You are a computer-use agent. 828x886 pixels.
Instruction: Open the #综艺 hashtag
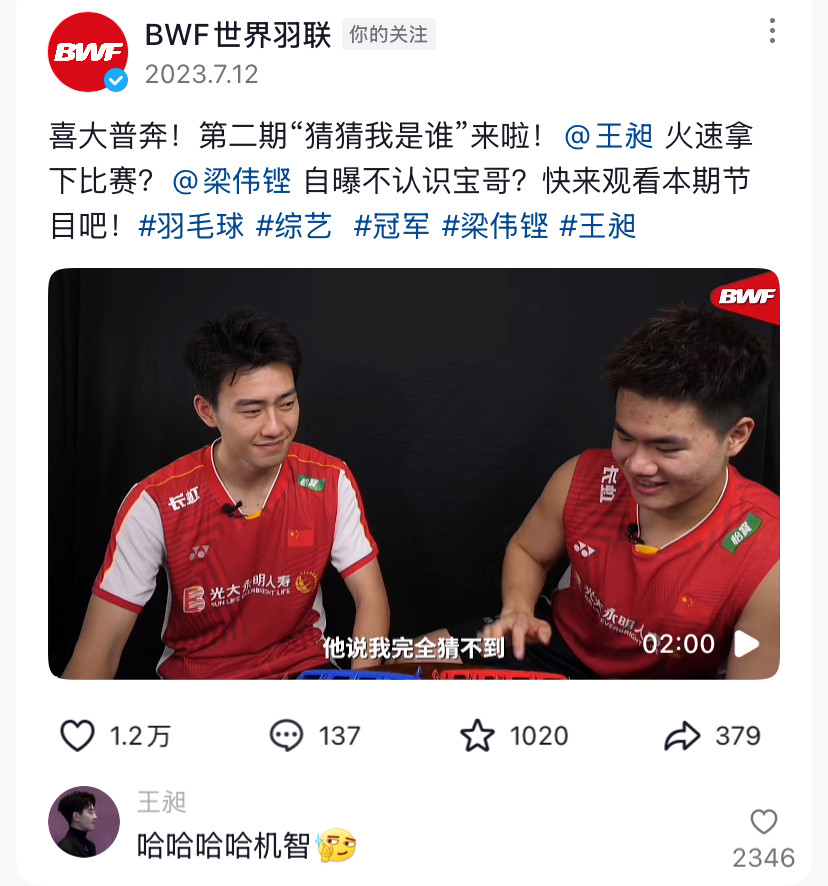point(293,226)
